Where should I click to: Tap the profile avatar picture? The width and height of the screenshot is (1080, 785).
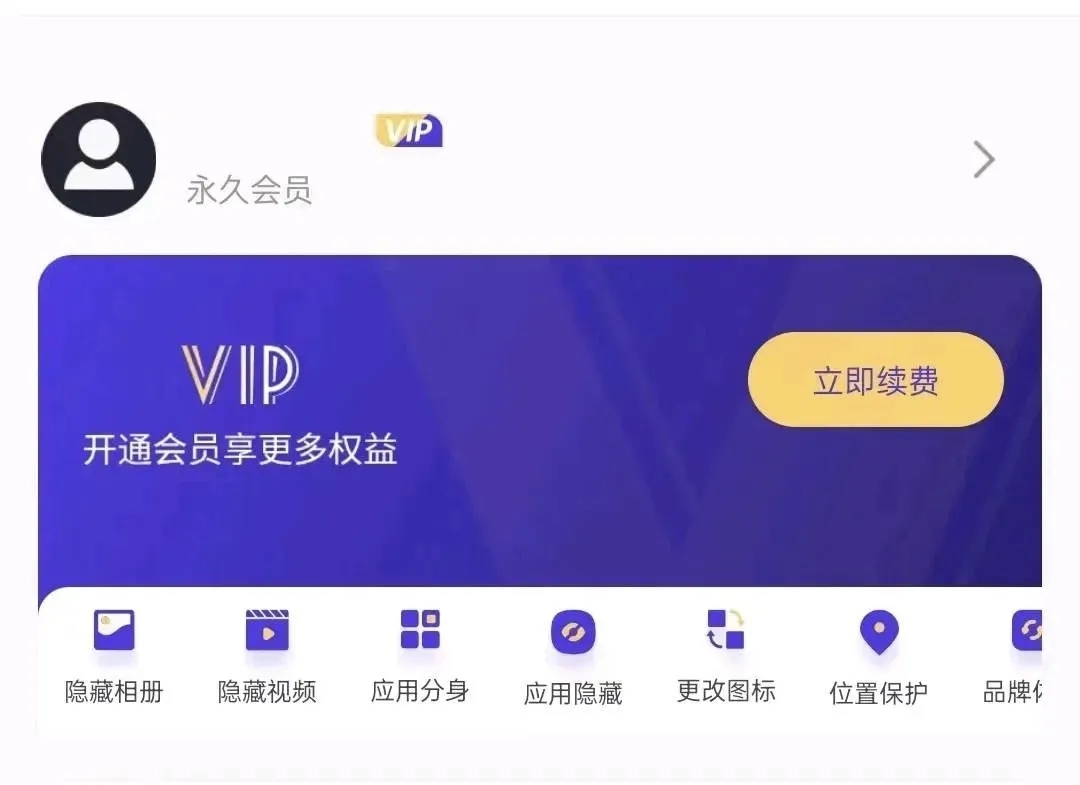(98, 159)
